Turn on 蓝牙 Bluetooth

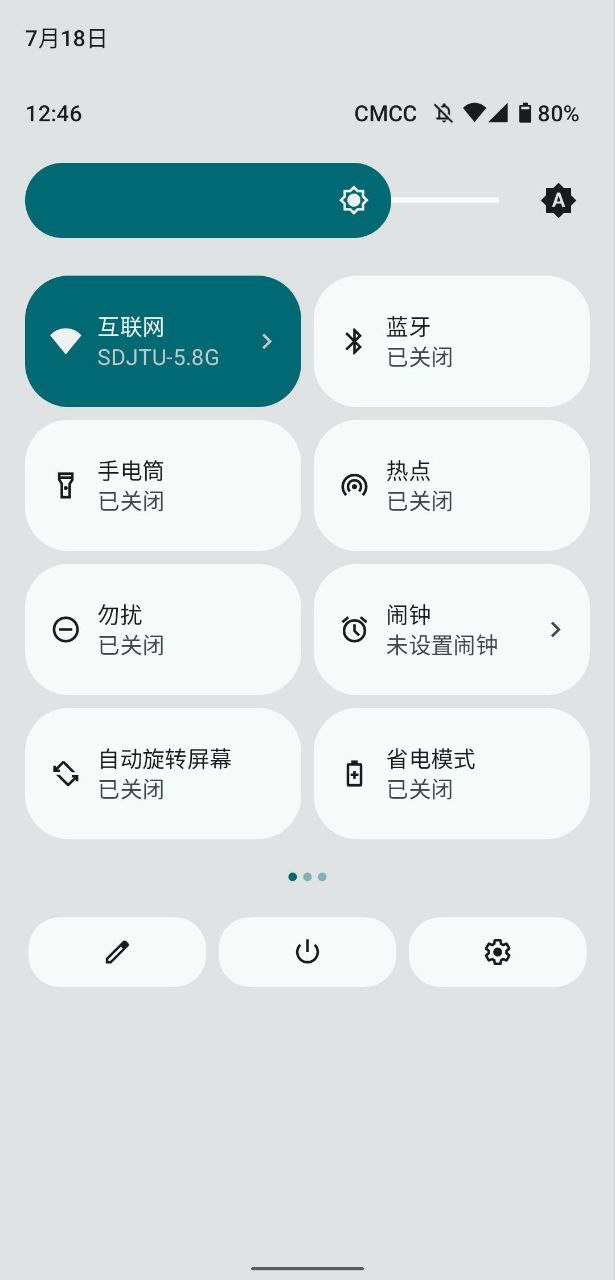pyautogui.click(x=451, y=341)
